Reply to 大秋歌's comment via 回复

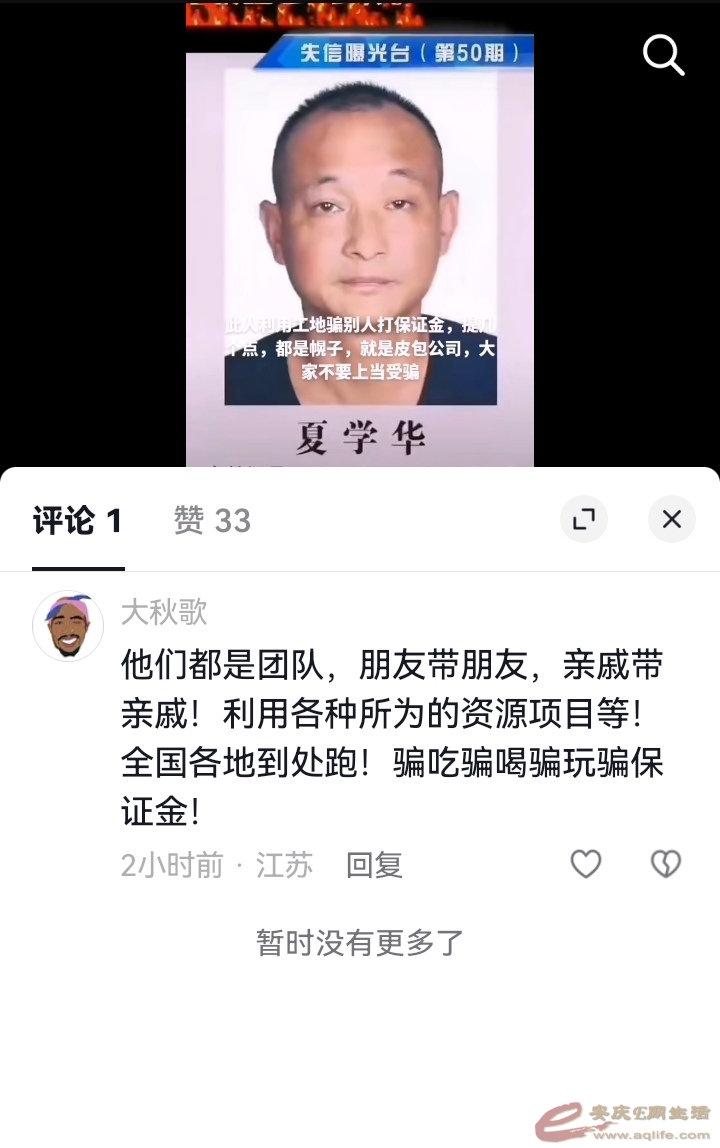(x=374, y=865)
